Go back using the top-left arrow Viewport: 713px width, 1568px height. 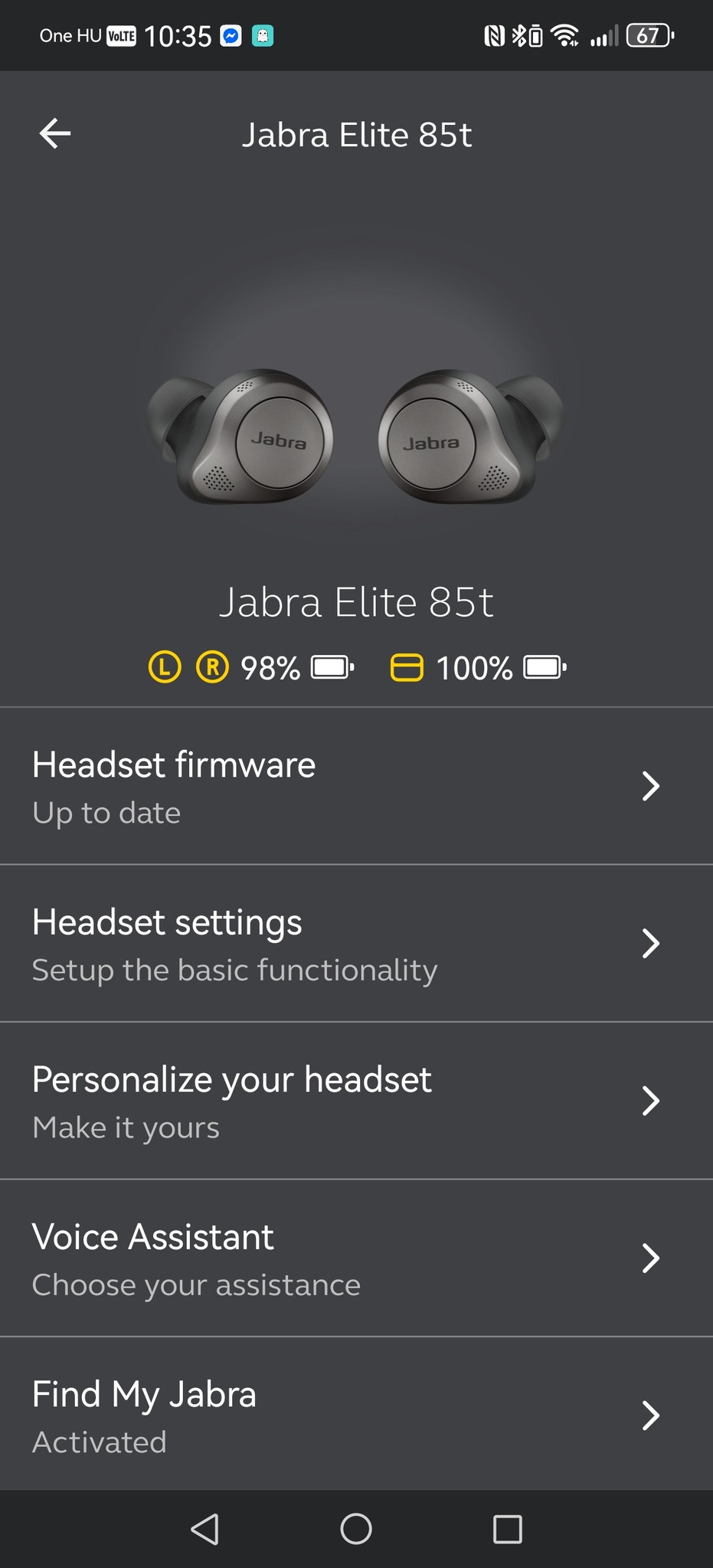point(55,134)
